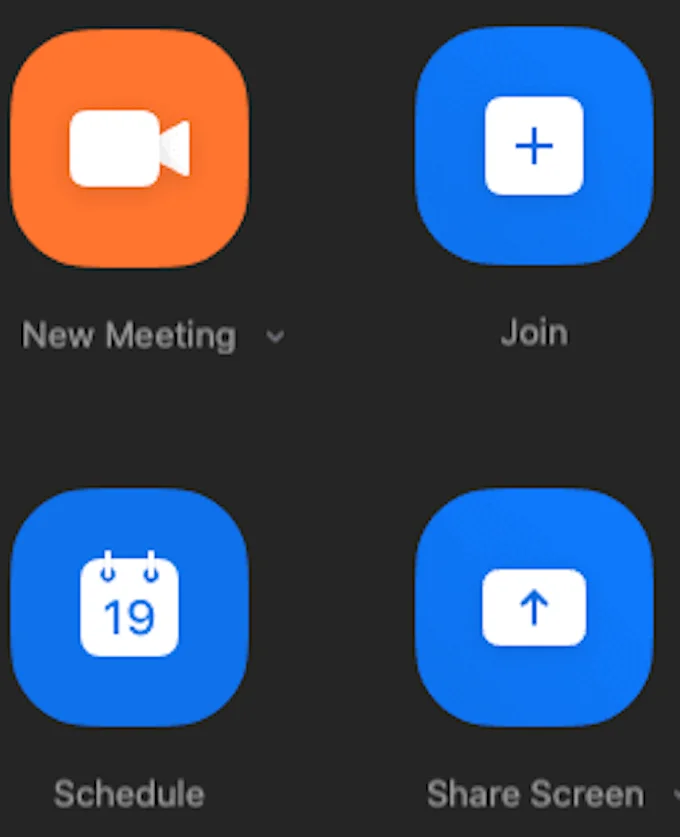Viewport: 680px width, 837px height.
Task: Expand the New Meeting options arrow
Action: coord(275,337)
